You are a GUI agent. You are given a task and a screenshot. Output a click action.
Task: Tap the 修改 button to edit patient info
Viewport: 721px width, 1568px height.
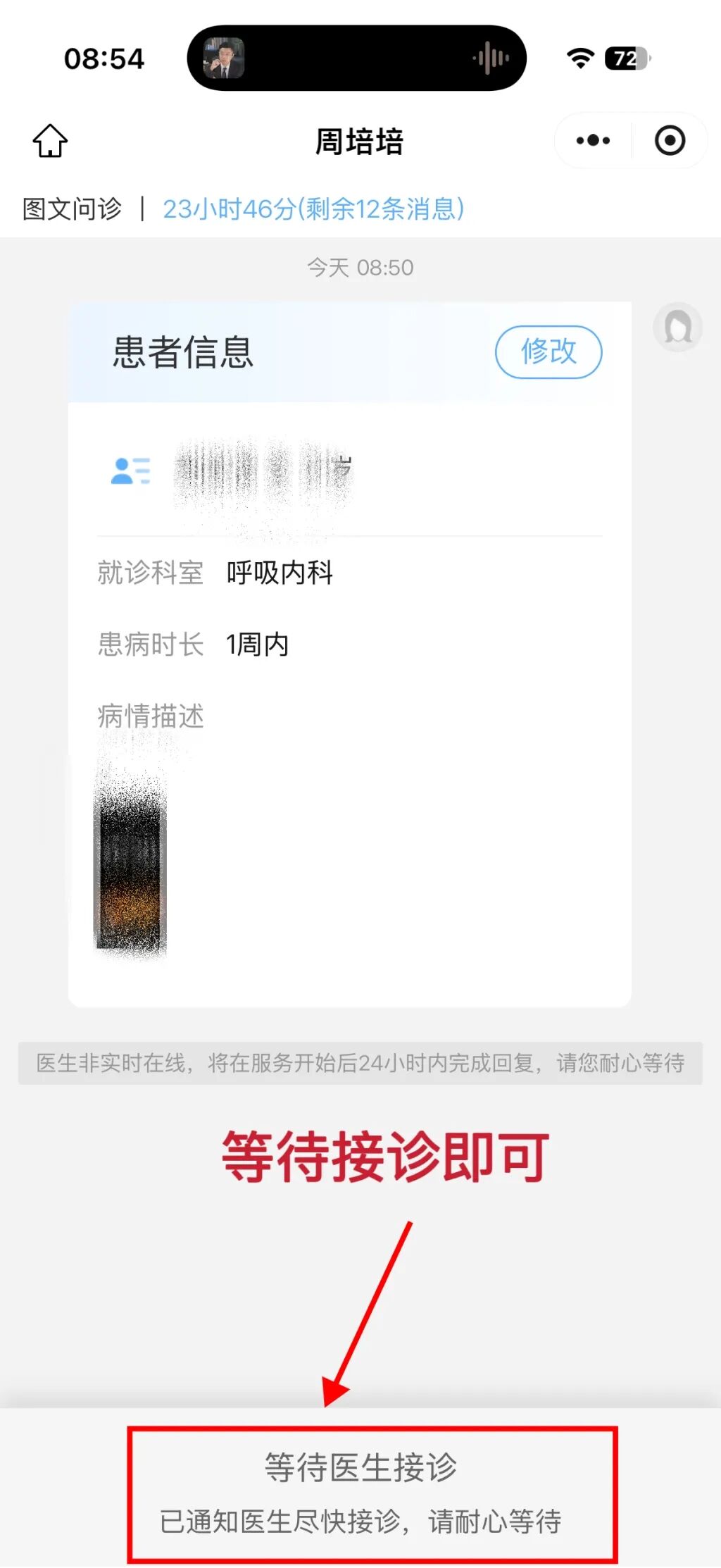coord(548,352)
